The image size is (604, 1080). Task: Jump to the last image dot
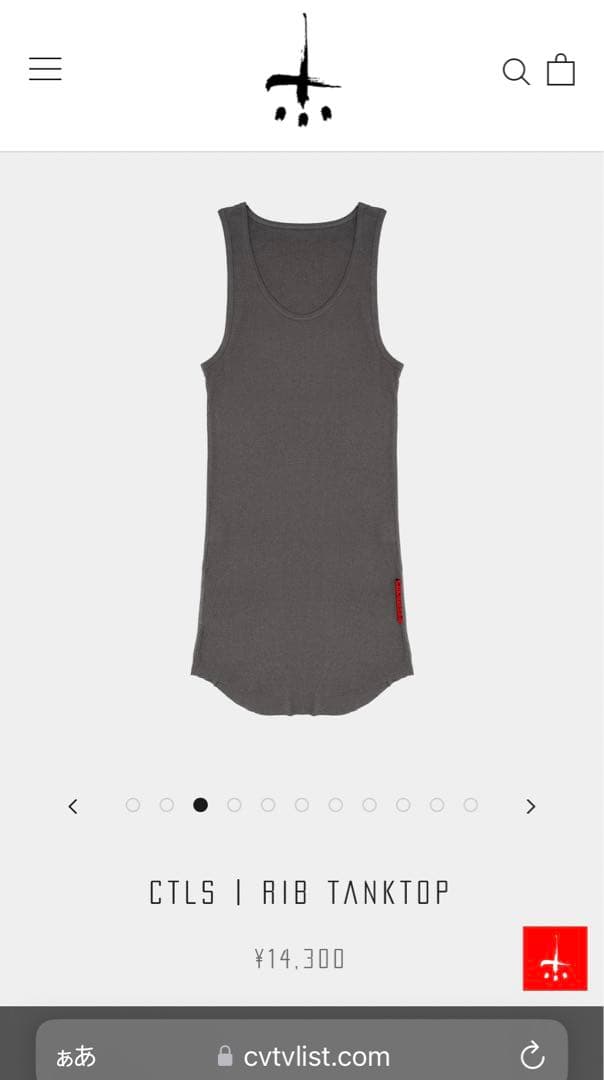click(x=470, y=805)
